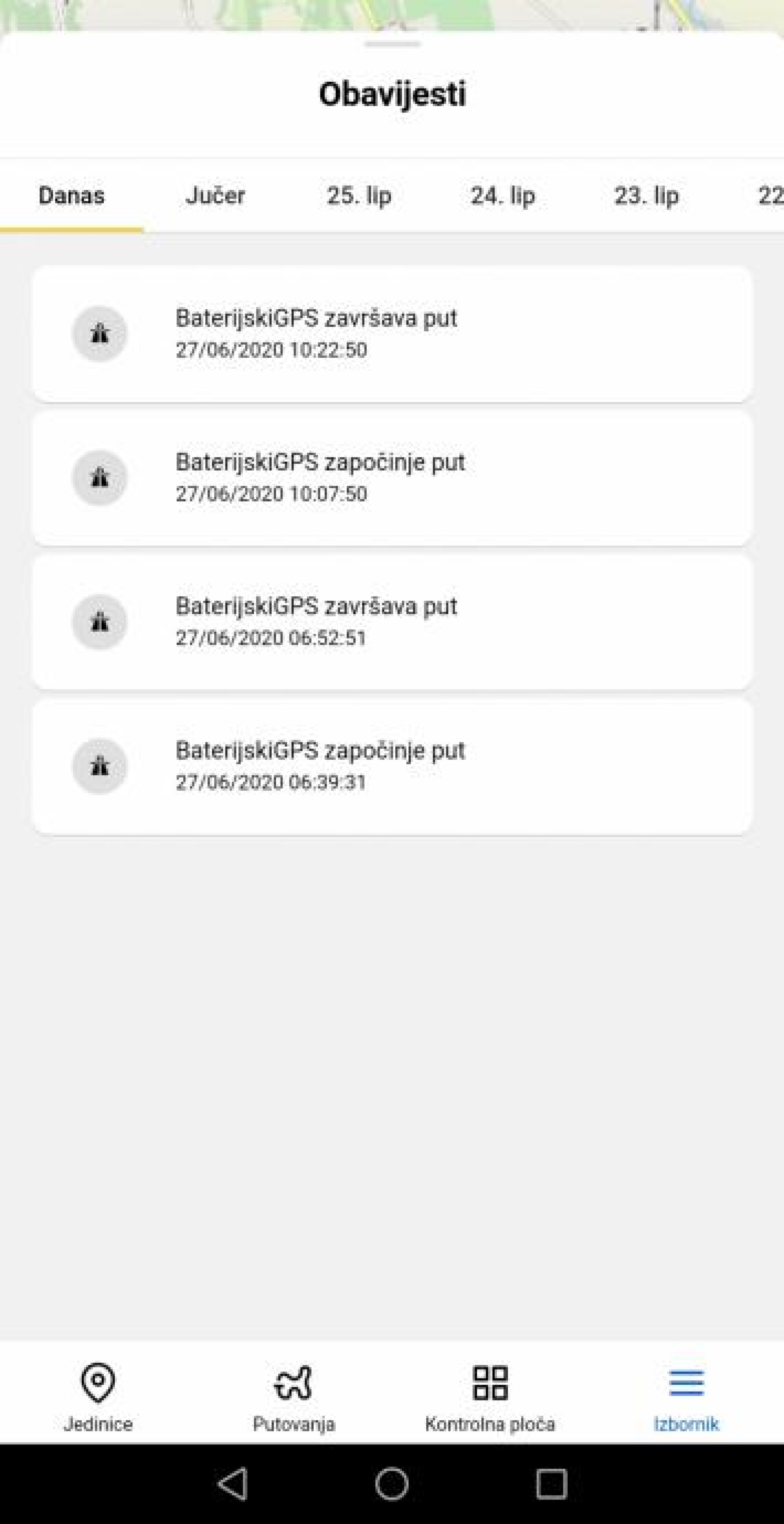Tap the Izbornik menu tab
The width and height of the screenshot is (784, 1524).
(x=686, y=1398)
